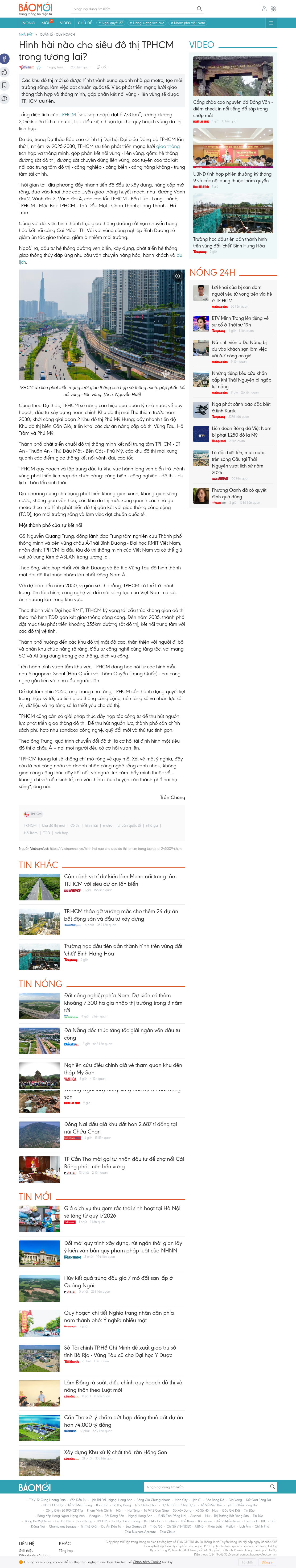Bookmark this article from the side bar
296x1568 pixels.
[x=4, y=85]
